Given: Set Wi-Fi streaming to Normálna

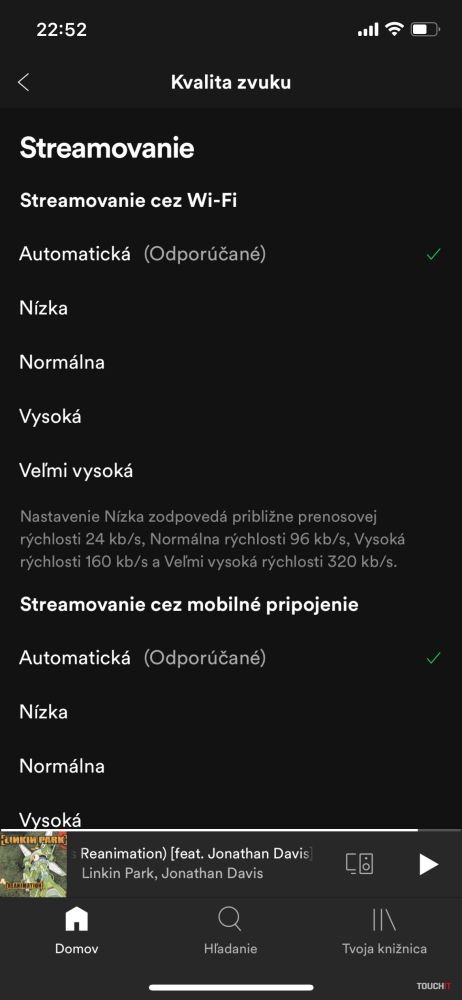Looking at the screenshot, I should pyautogui.click(x=231, y=363).
